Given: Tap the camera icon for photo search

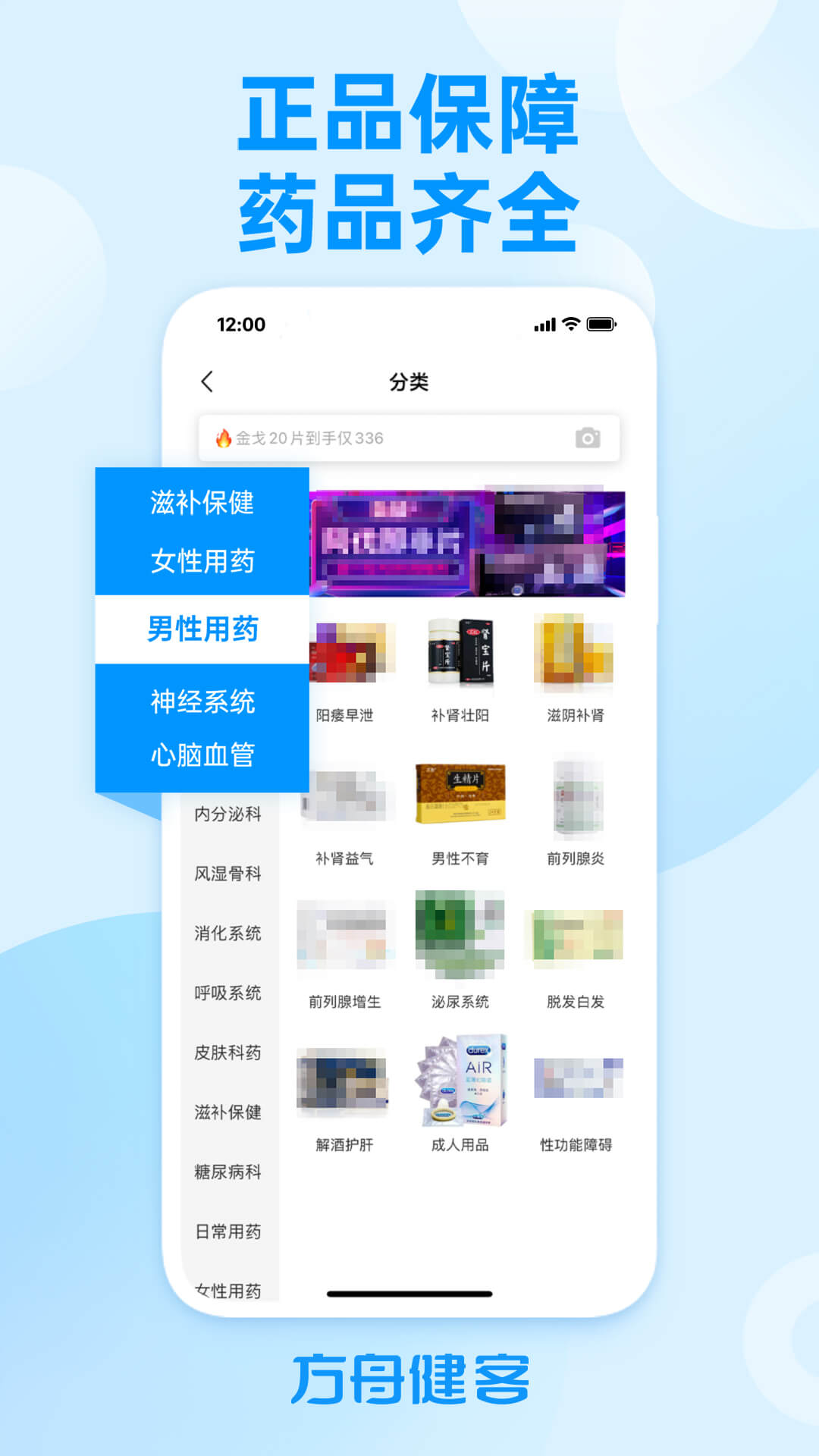Looking at the screenshot, I should pos(590,437).
